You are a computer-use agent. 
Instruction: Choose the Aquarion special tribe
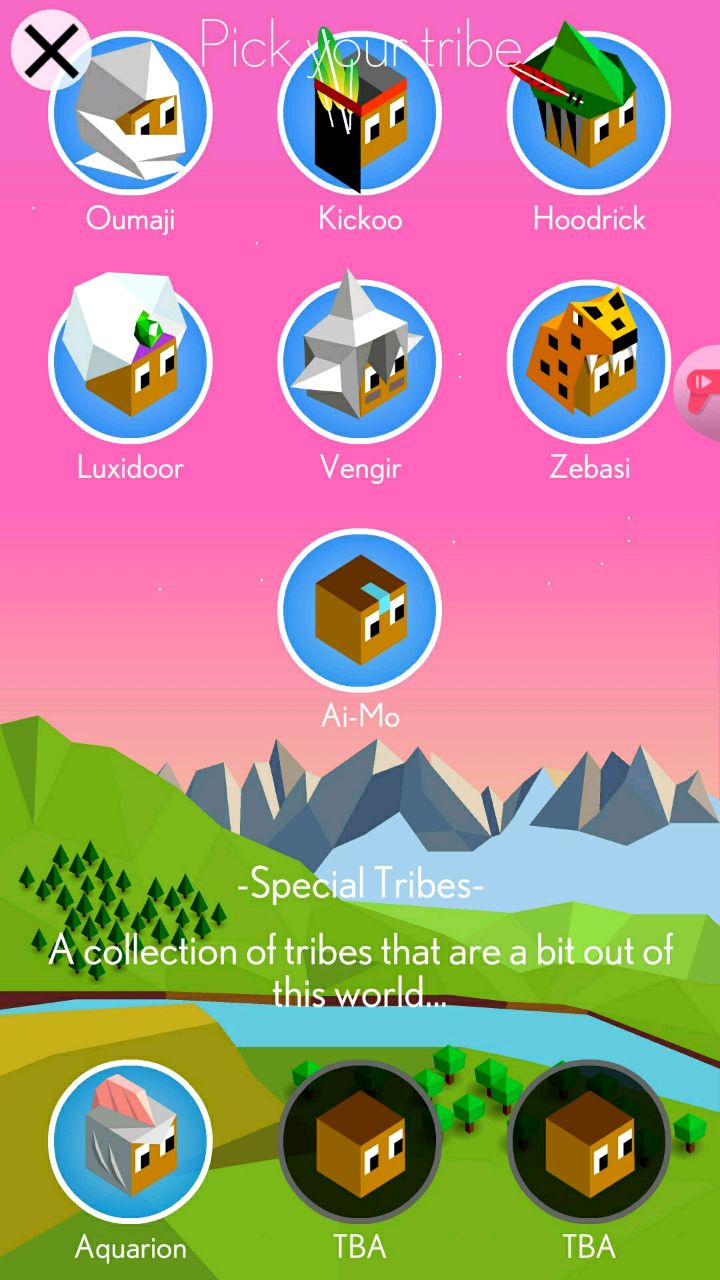(x=130, y=1140)
